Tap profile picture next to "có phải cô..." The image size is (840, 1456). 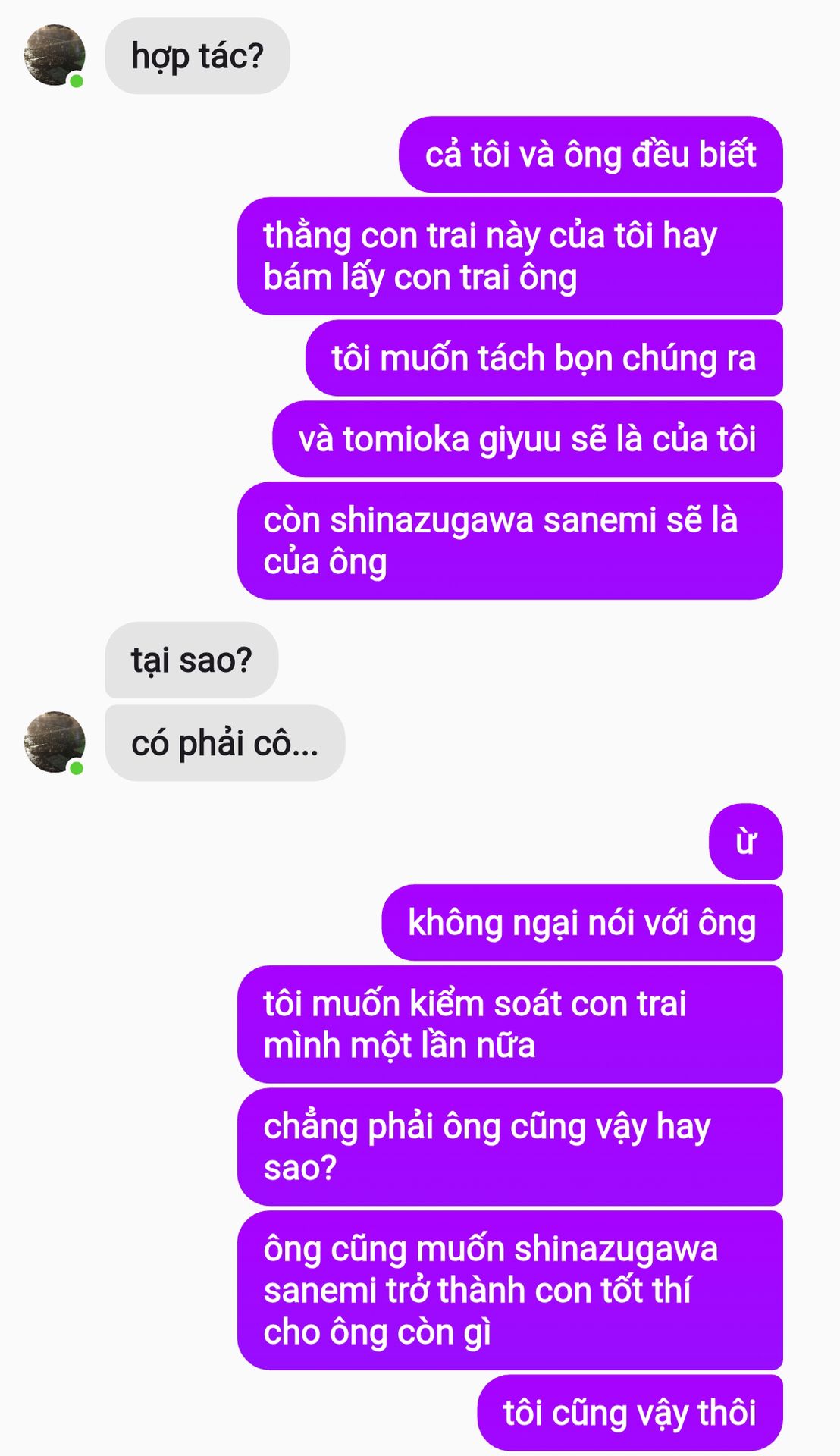point(54,742)
